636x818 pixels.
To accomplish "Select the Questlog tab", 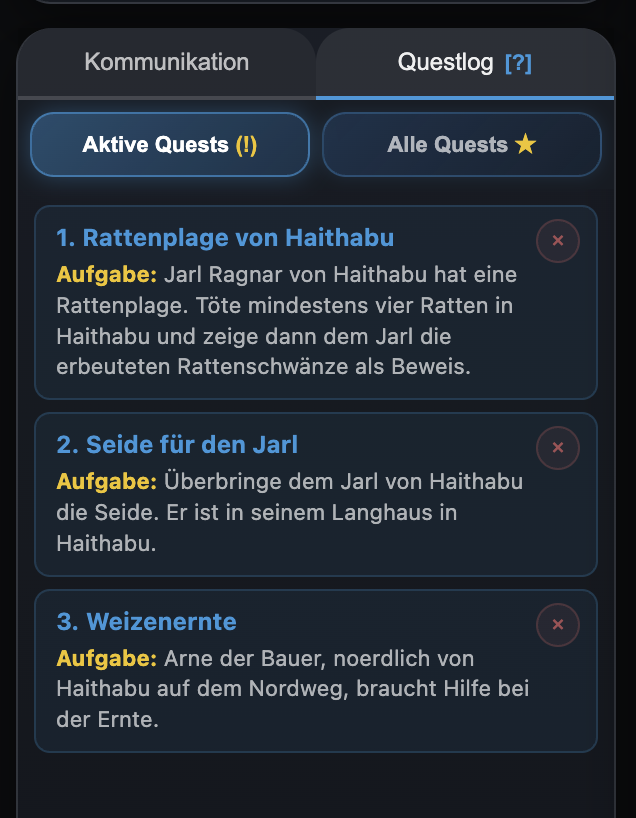I will (445, 62).
